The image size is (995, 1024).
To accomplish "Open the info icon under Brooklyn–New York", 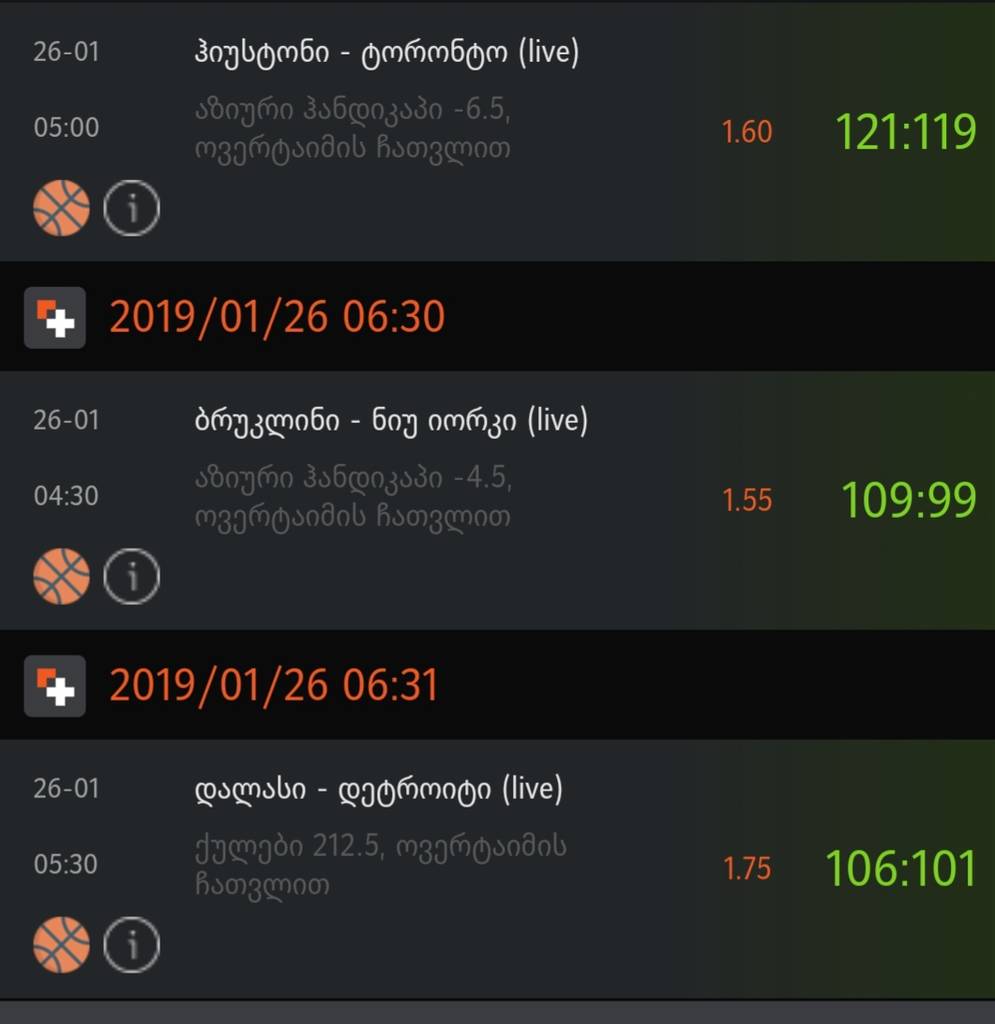I will [131, 576].
